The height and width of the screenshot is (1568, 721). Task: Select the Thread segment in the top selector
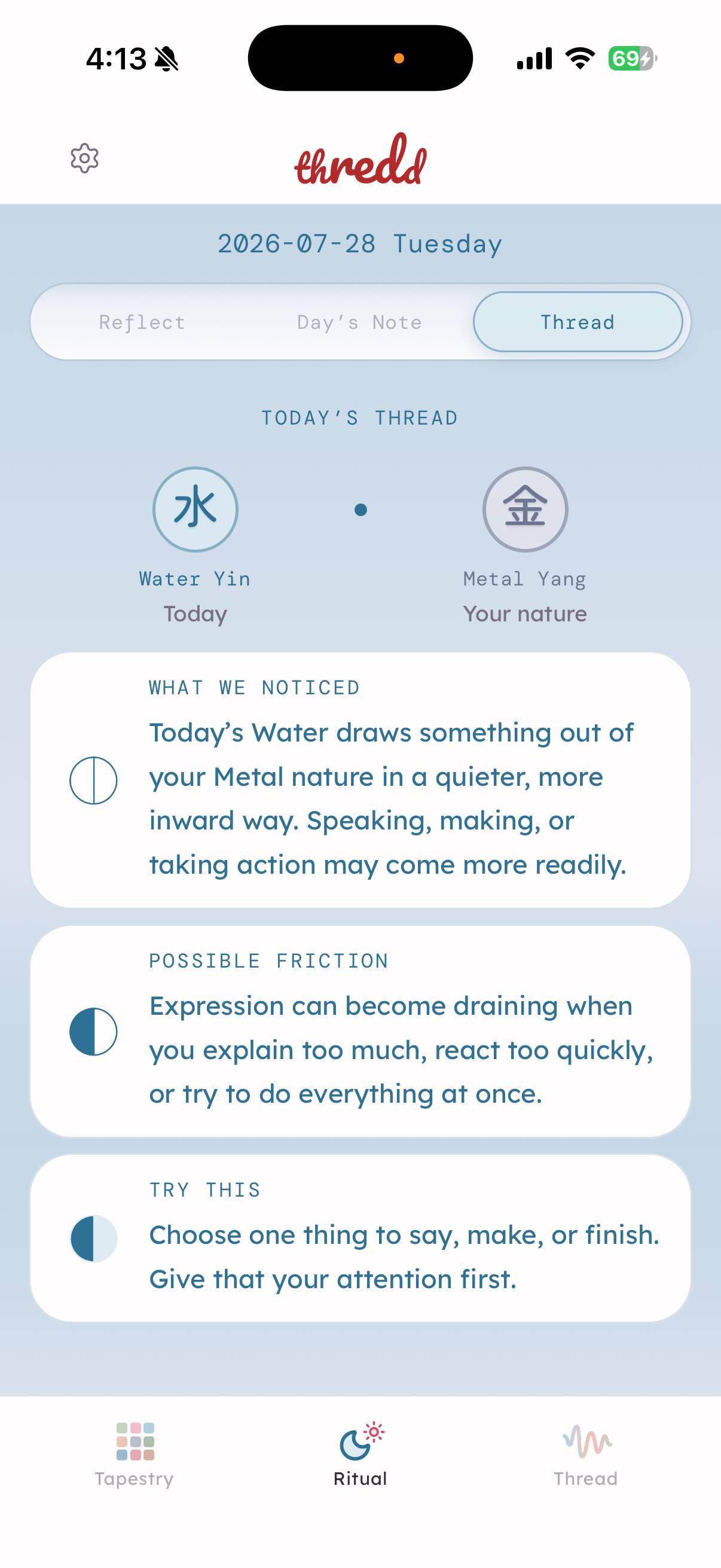pyautogui.click(x=578, y=322)
